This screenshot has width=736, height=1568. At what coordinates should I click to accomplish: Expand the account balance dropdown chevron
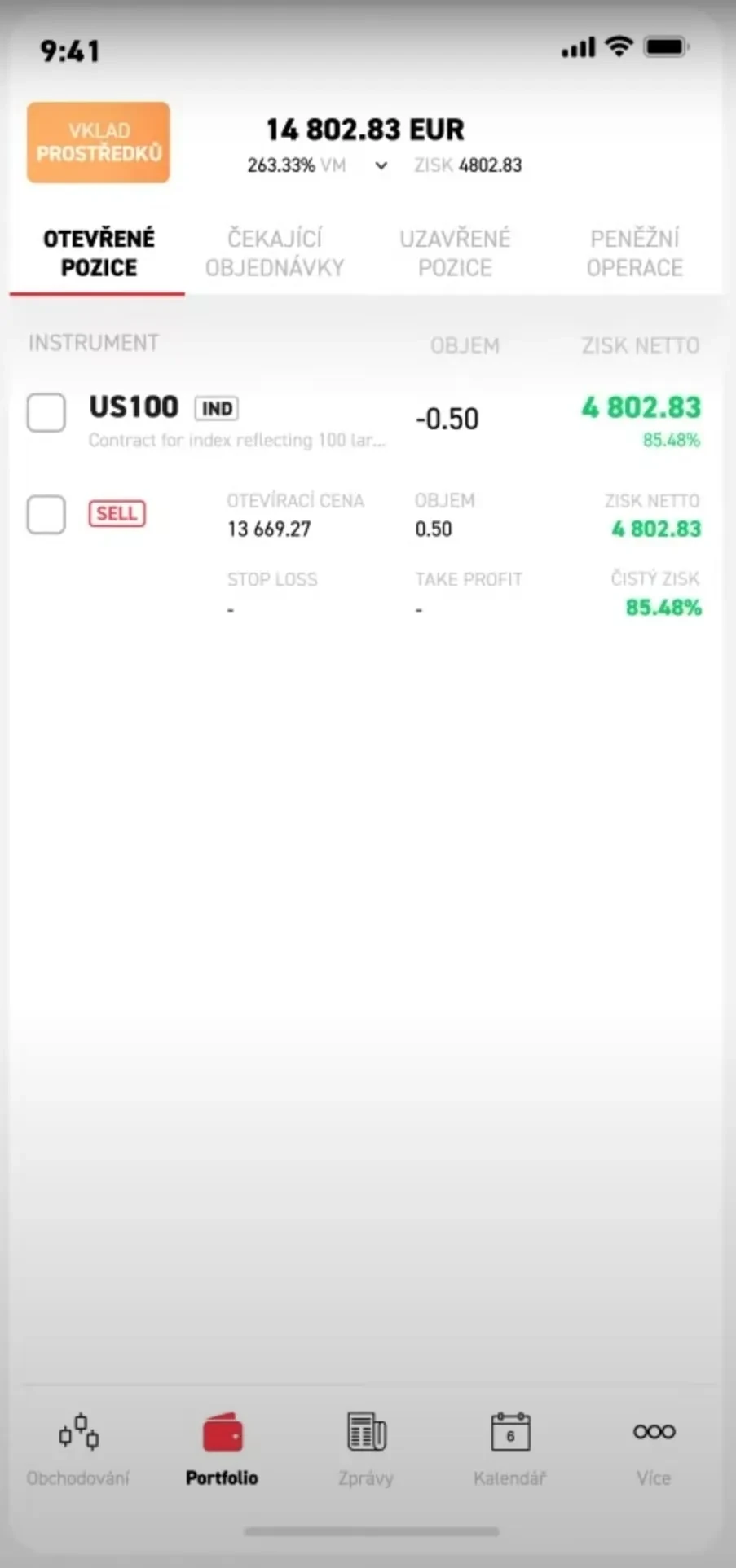coord(381,166)
